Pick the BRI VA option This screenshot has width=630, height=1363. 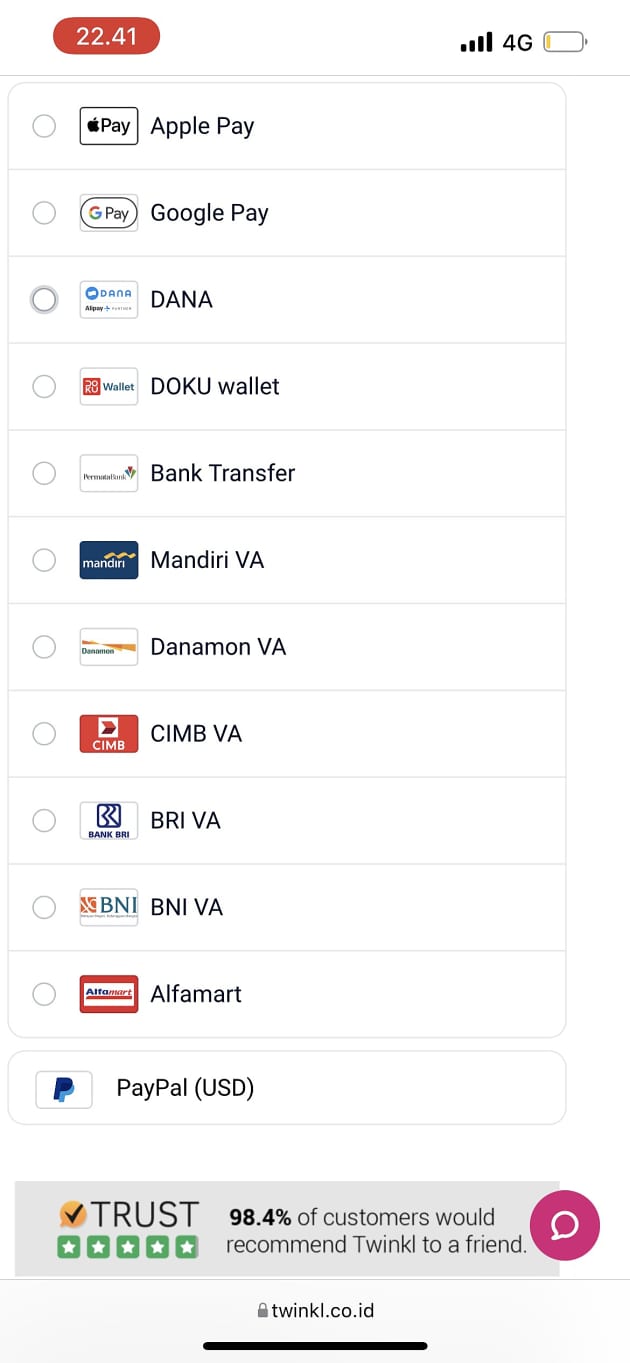click(44, 820)
